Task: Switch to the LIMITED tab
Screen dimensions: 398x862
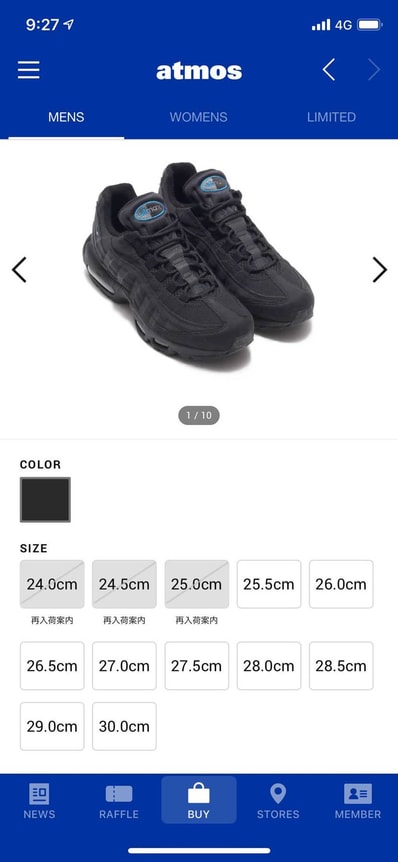Action: [331, 117]
